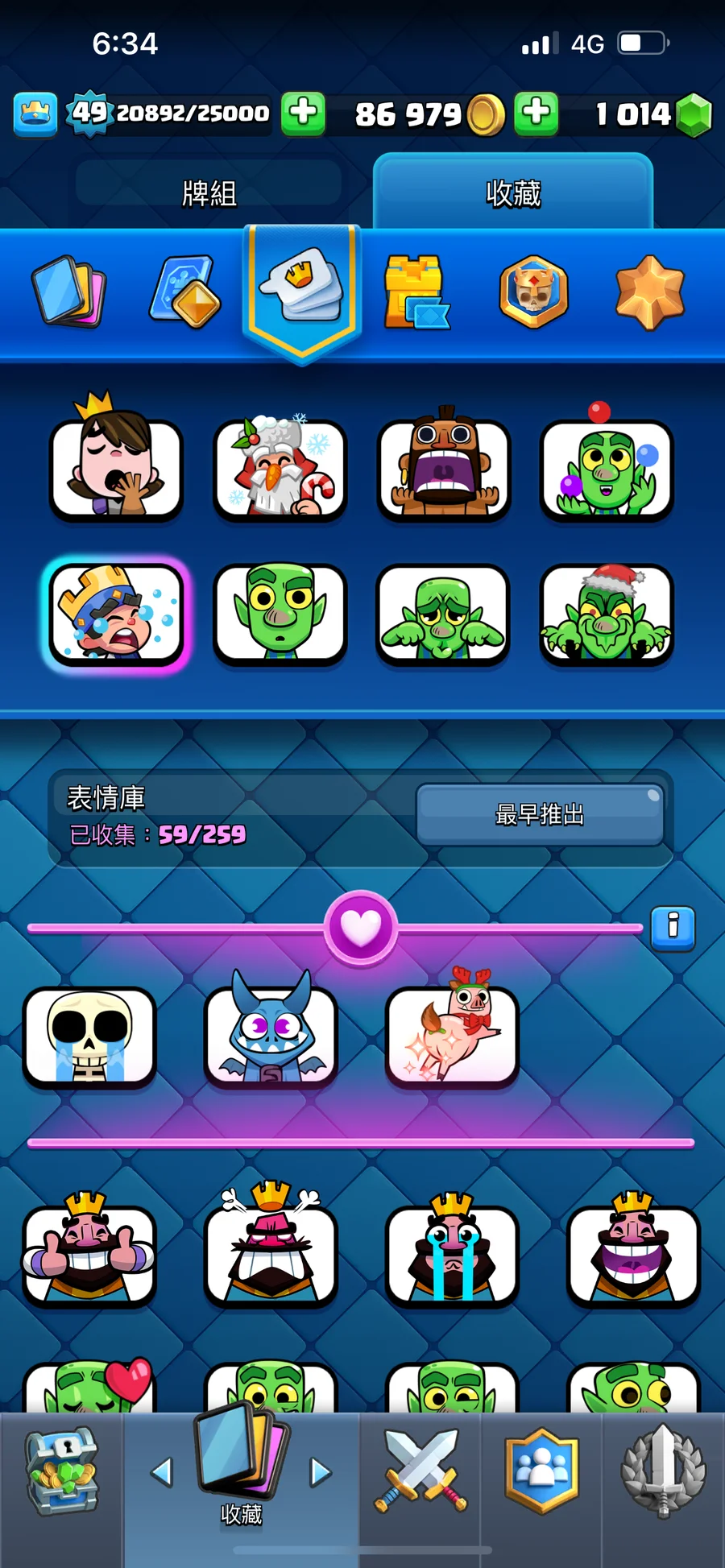Open the cards collection icon
Image resolution: width=725 pixels, height=1568 pixels.
pyautogui.click(x=69, y=292)
